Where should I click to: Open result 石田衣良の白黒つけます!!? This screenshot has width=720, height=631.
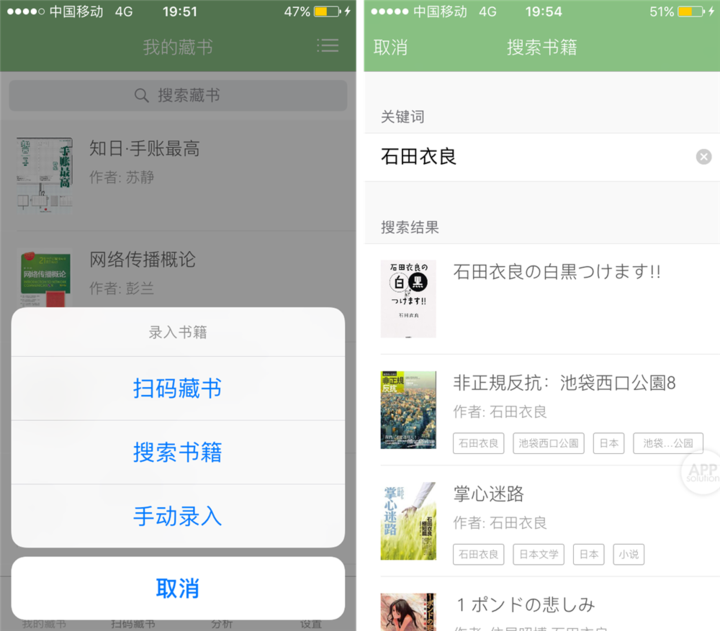(556, 272)
